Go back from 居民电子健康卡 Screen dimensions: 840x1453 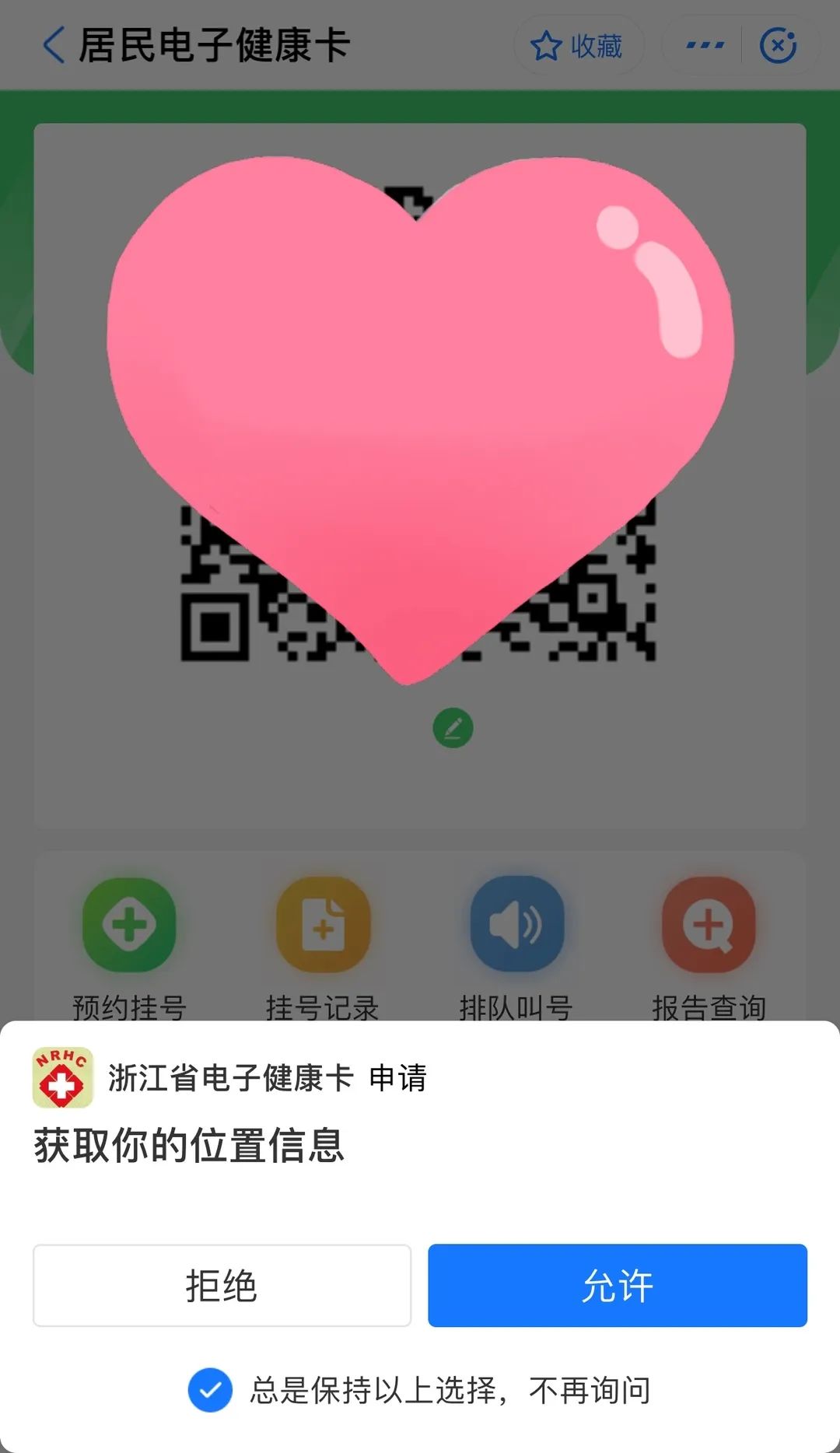click(x=54, y=45)
